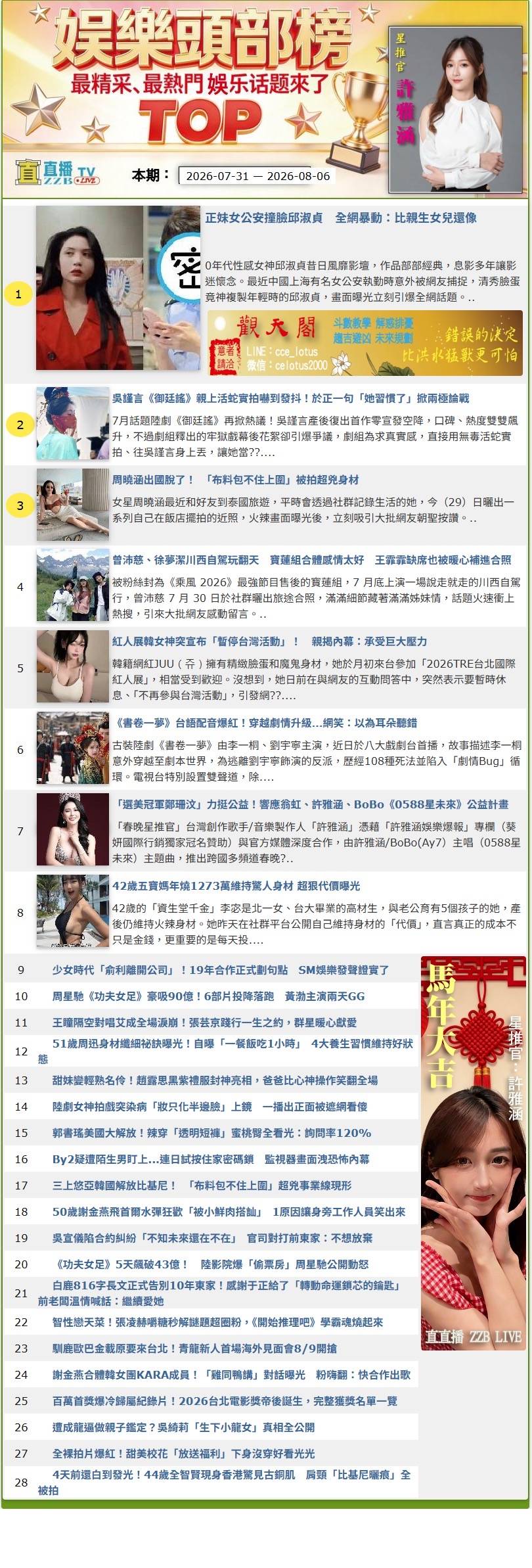Read the 選美冠軍鄭珊汶力挺公益 headline
532x1568 pixels.
(x=312, y=804)
